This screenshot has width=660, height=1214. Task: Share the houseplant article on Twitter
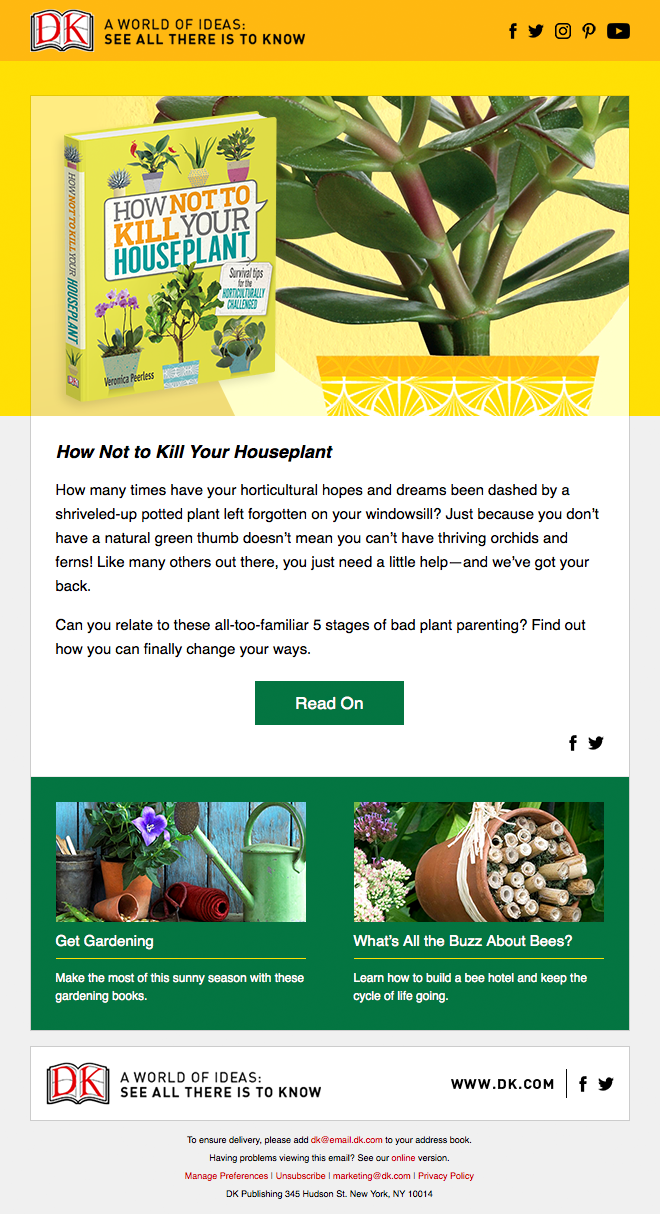pyautogui.click(x=596, y=743)
